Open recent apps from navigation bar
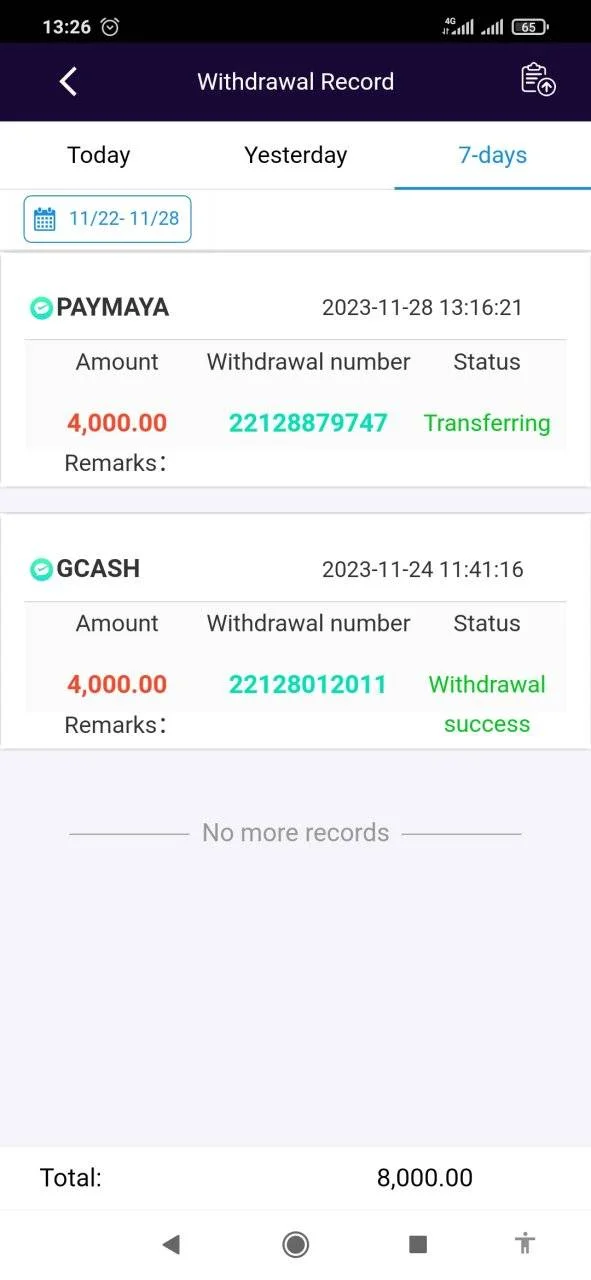The height and width of the screenshot is (1280, 591). (x=418, y=1244)
